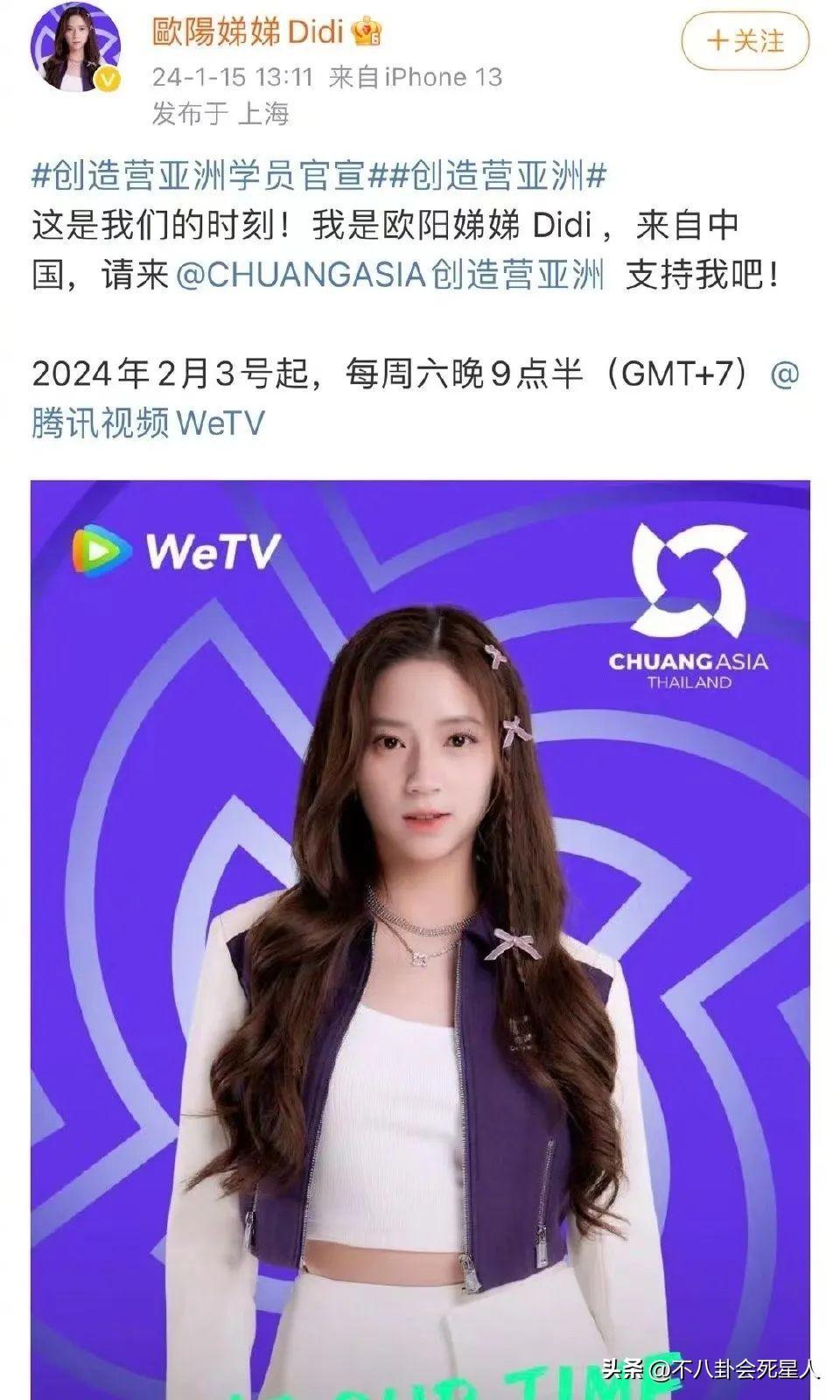Visit @腾讯视频WeTV mention

pos(149,423)
